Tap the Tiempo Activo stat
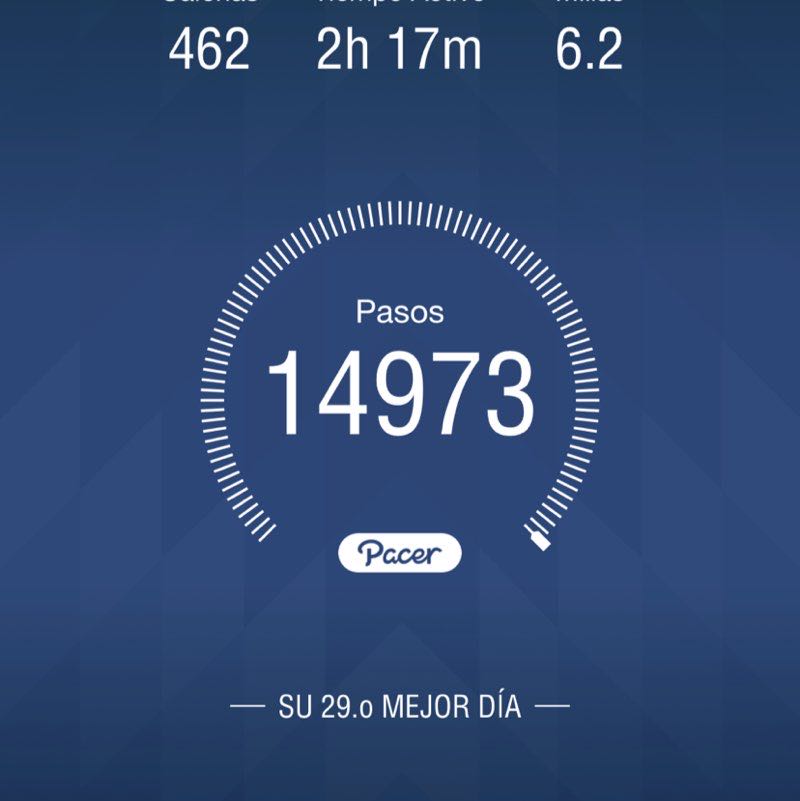Screen dimensions: 800x801 click(399, 30)
